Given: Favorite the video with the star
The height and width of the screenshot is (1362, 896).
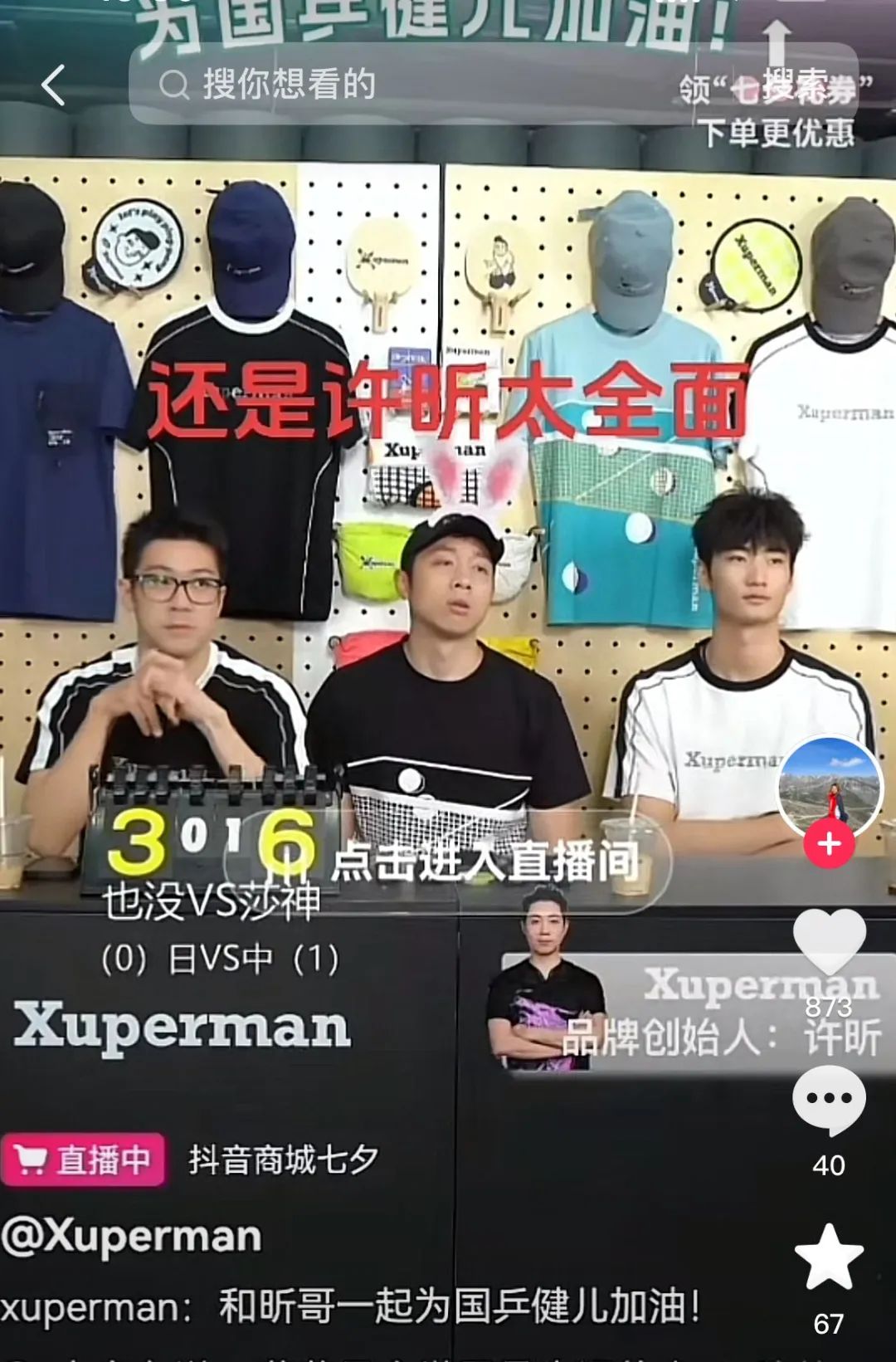Looking at the screenshot, I should click(x=829, y=1257).
